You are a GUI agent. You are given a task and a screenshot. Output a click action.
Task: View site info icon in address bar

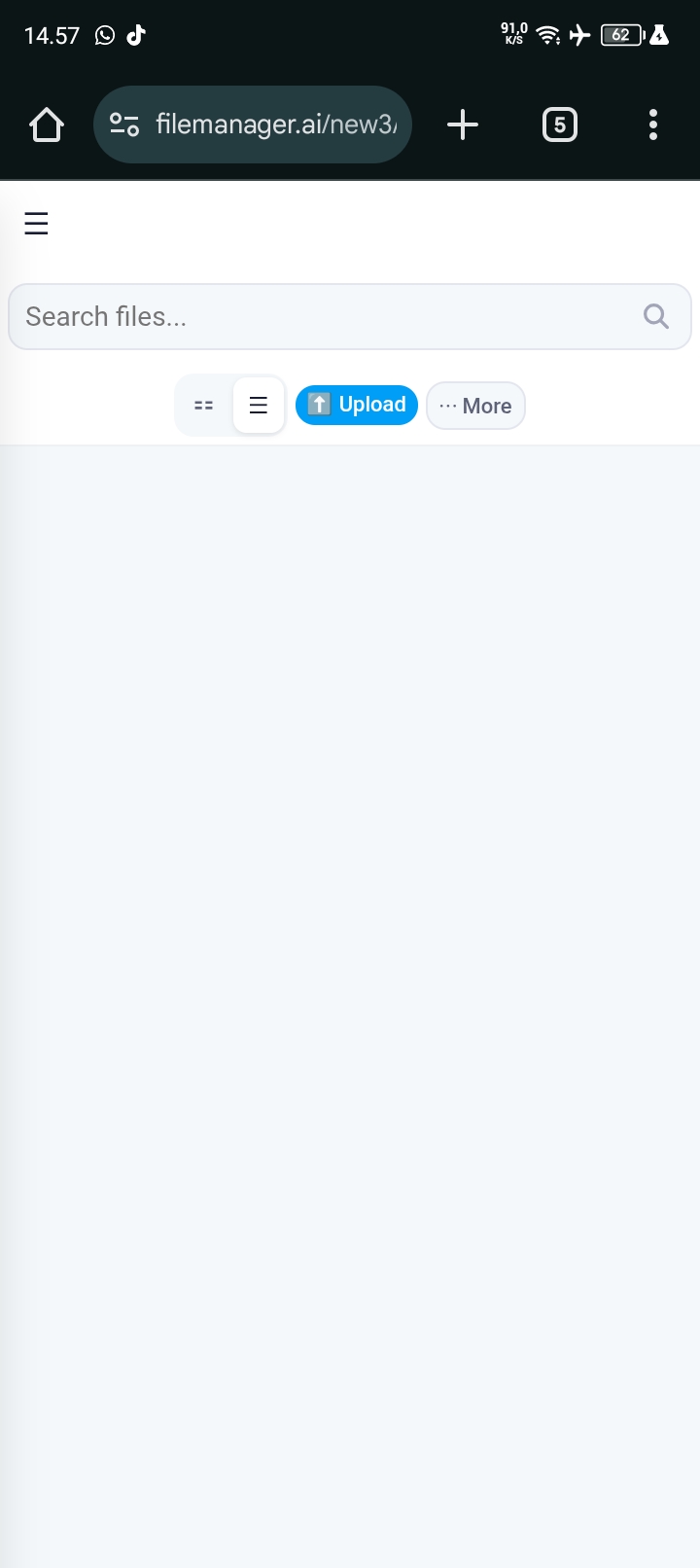pyautogui.click(x=124, y=125)
